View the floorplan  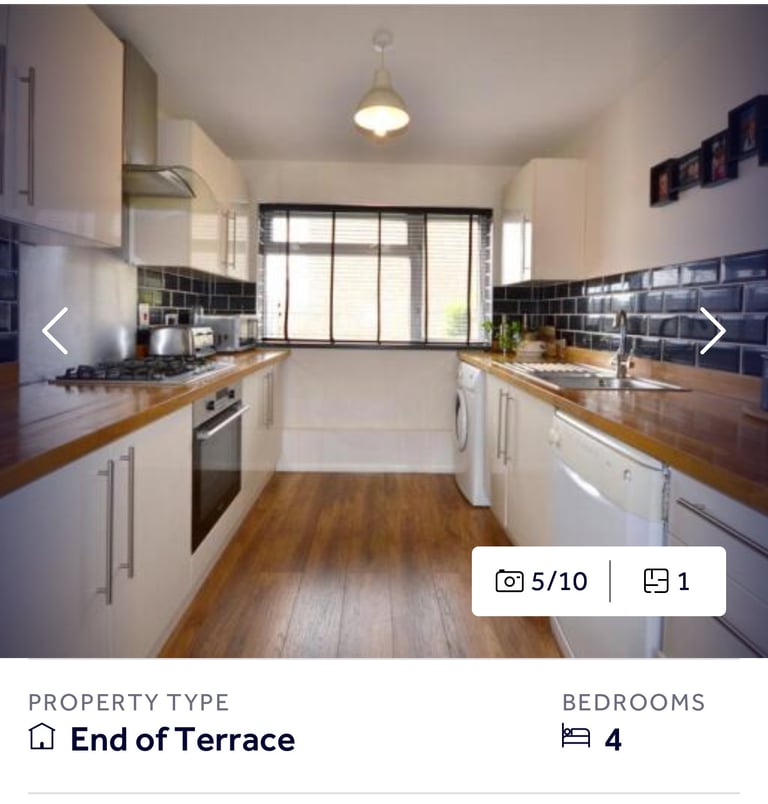click(x=667, y=581)
